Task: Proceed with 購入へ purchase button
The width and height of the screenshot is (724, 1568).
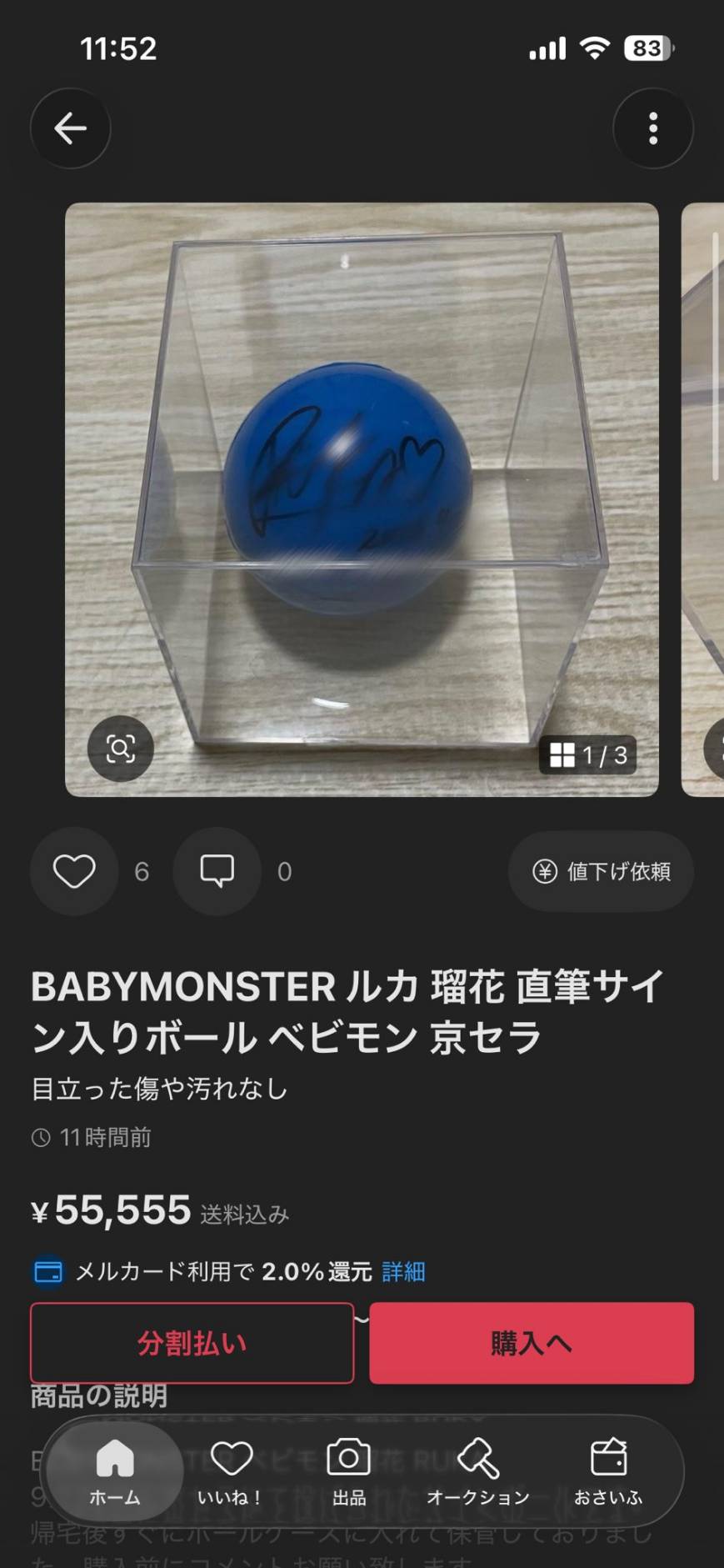Action: click(532, 1343)
